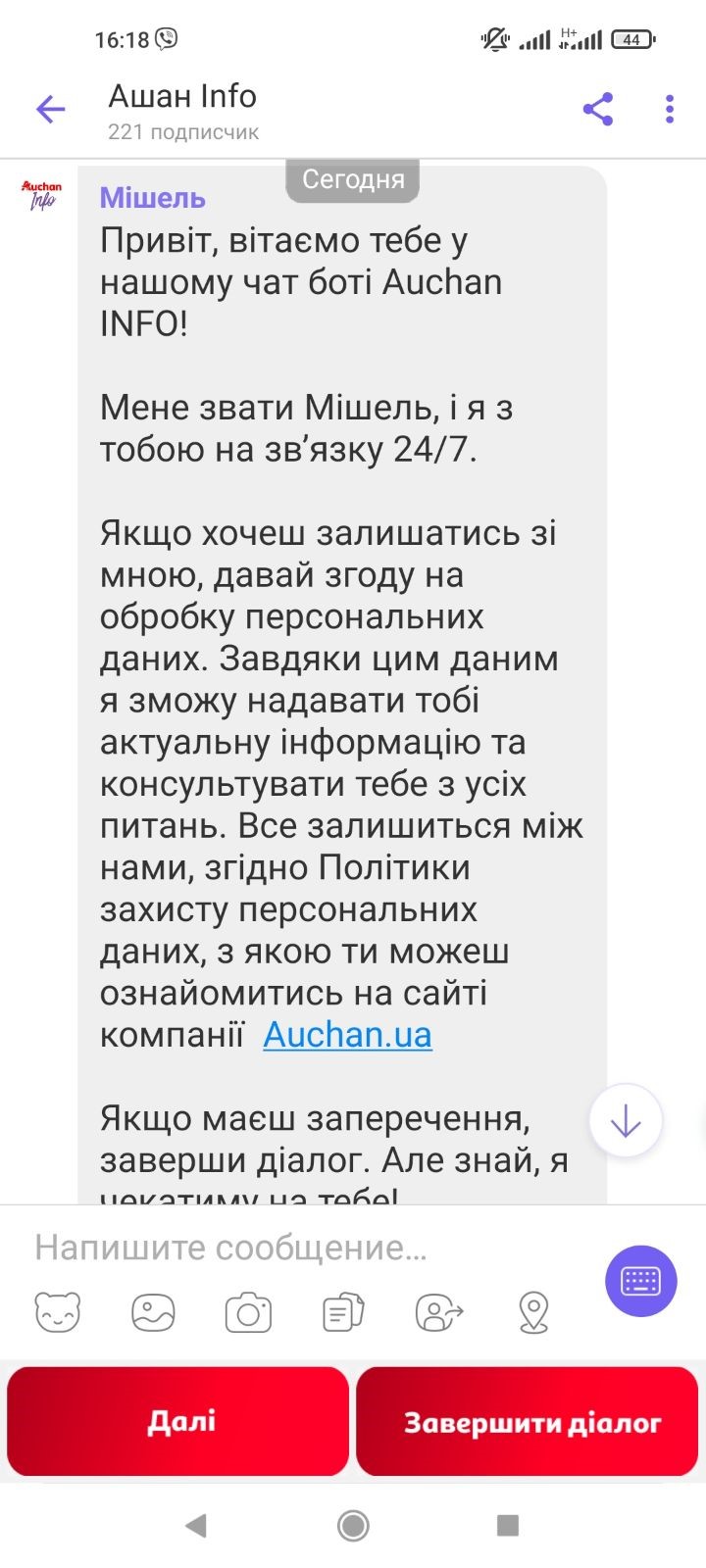Open the Ашан Info sender avatar
Screen dimensions: 706x1568
coord(41,194)
